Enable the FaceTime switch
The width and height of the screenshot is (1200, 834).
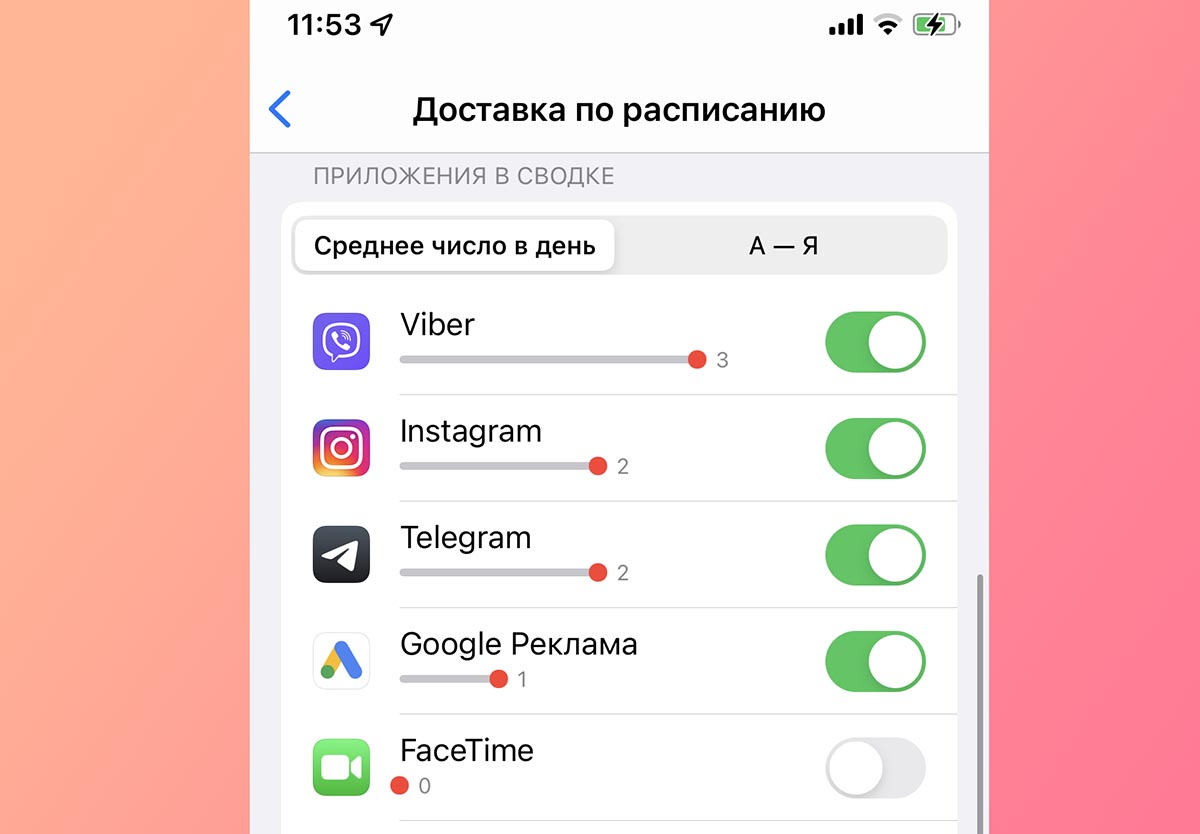[x=875, y=768]
